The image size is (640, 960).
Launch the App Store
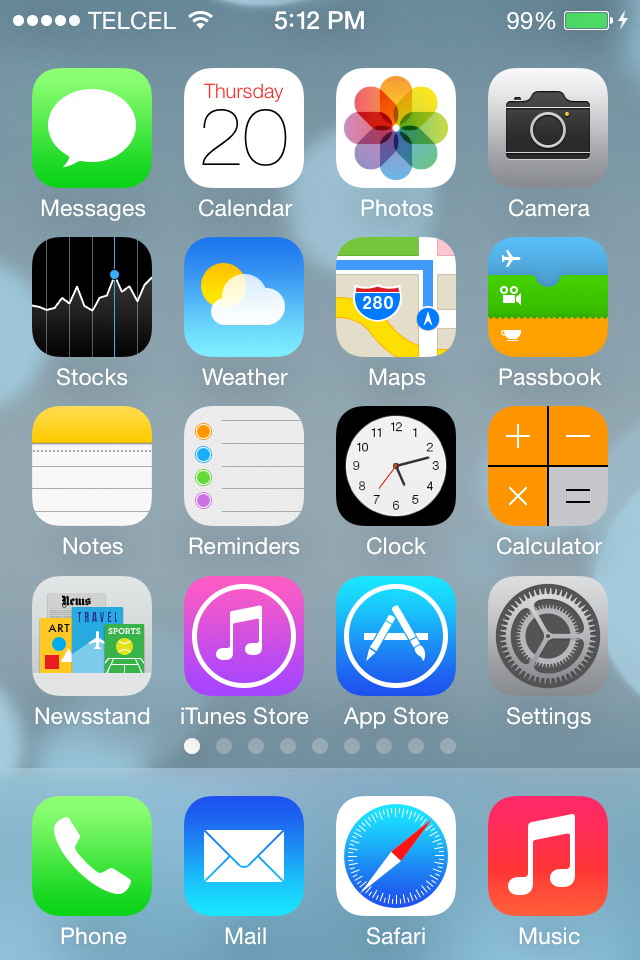(396, 636)
